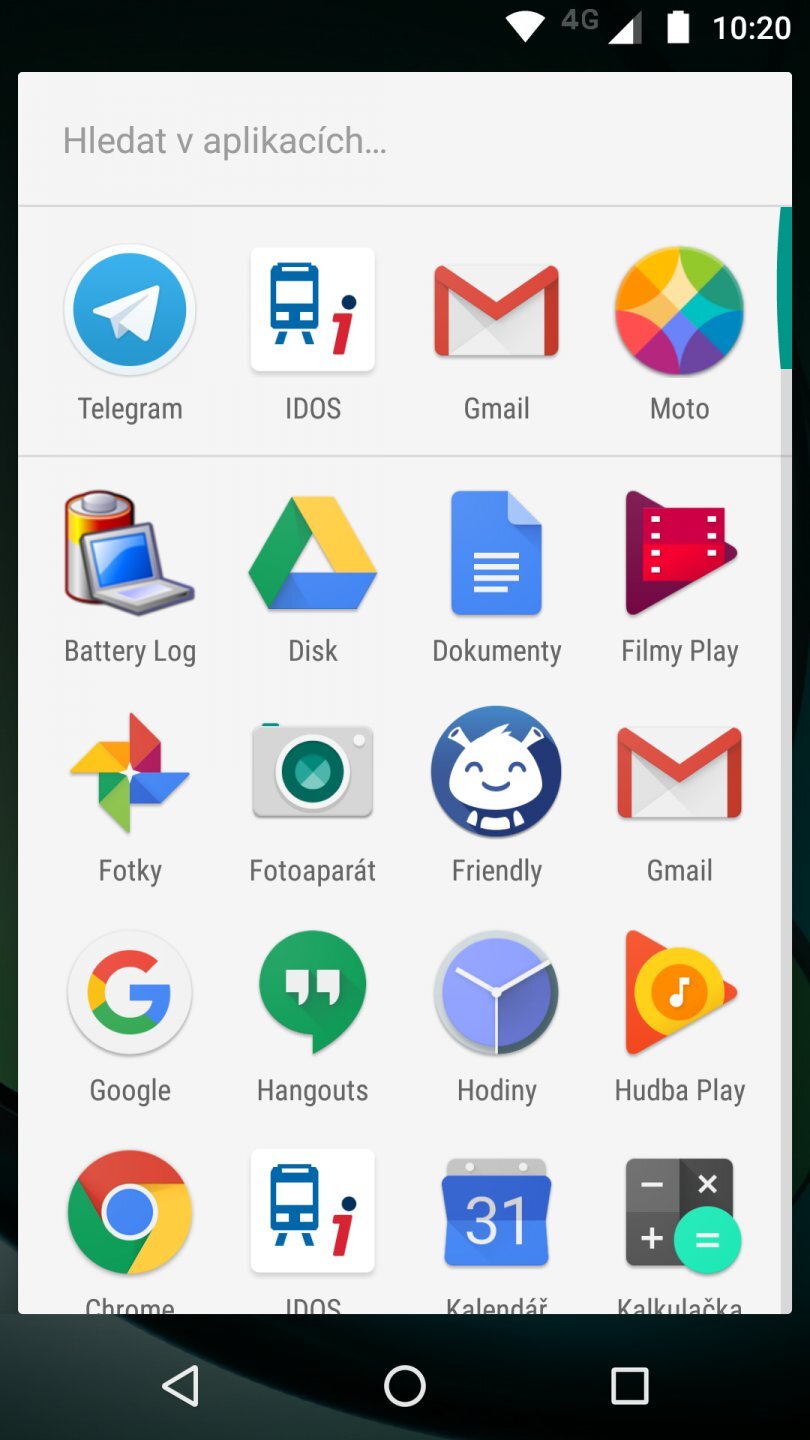Launch the Fotoaparát camera app
Image resolution: width=810 pixels, height=1440 pixels.
312,772
